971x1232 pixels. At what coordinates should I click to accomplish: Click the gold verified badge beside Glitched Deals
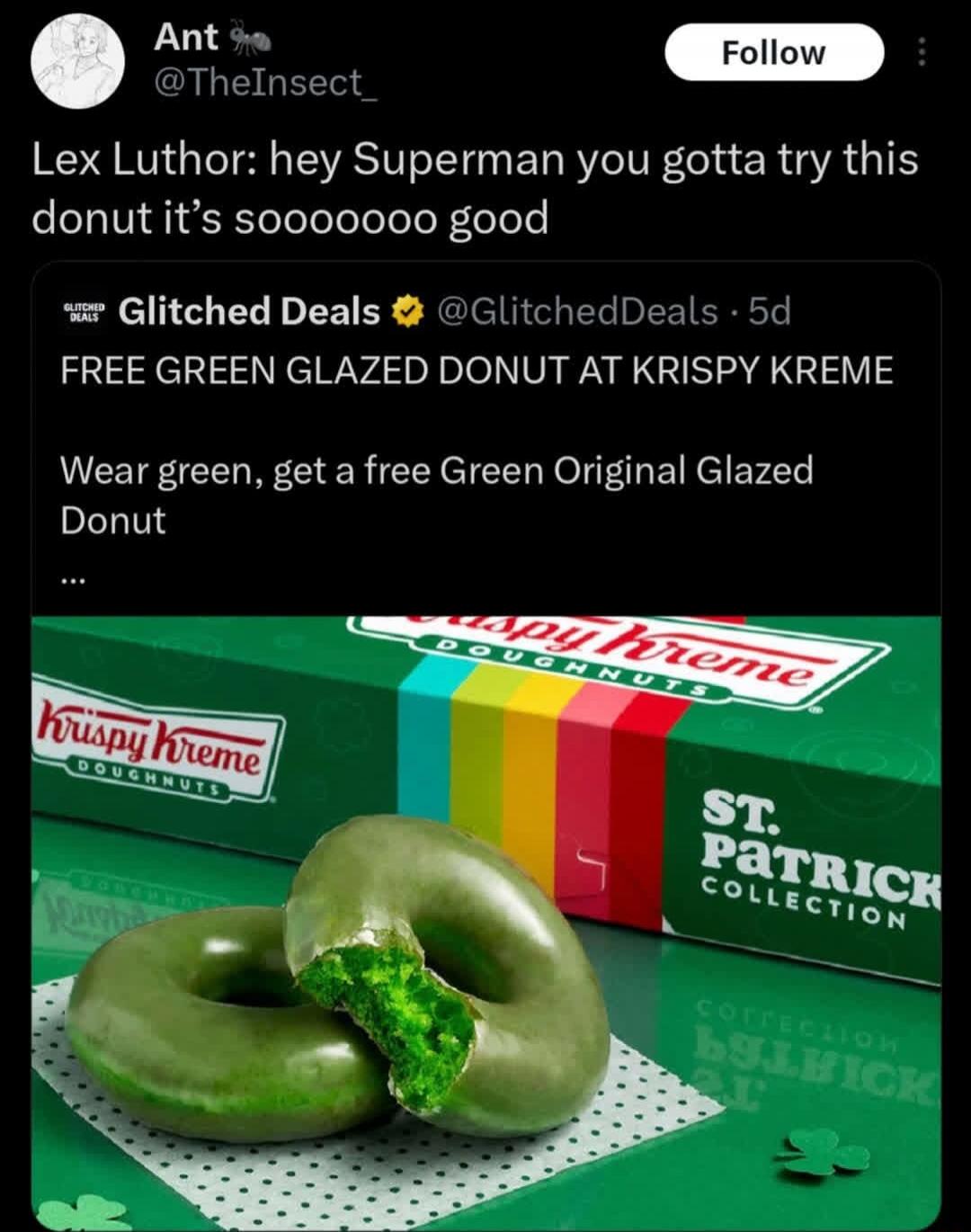click(x=406, y=312)
